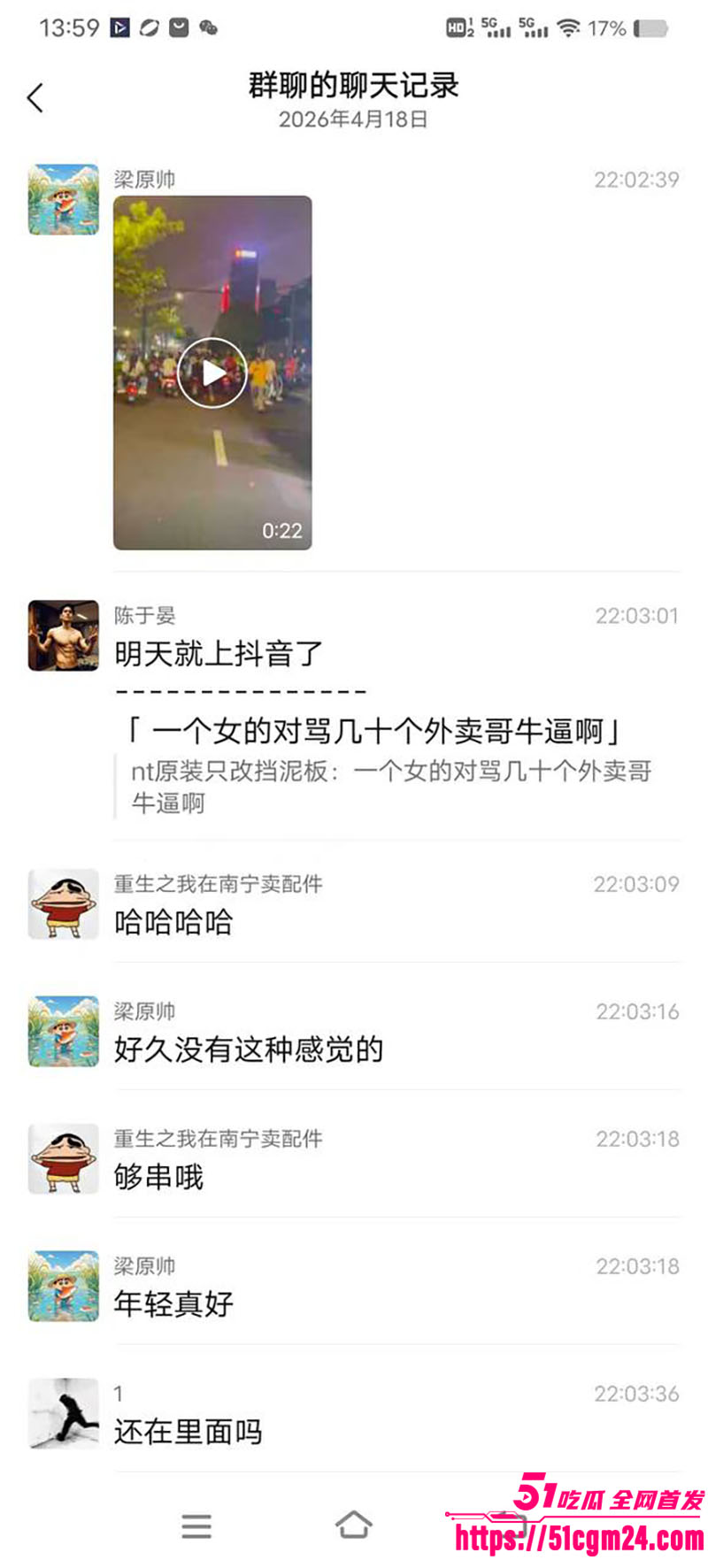This screenshot has width=708, height=1568.
Task: Tap the WeChat notification icon in status bar
Action: pyautogui.click(x=210, y=27)
